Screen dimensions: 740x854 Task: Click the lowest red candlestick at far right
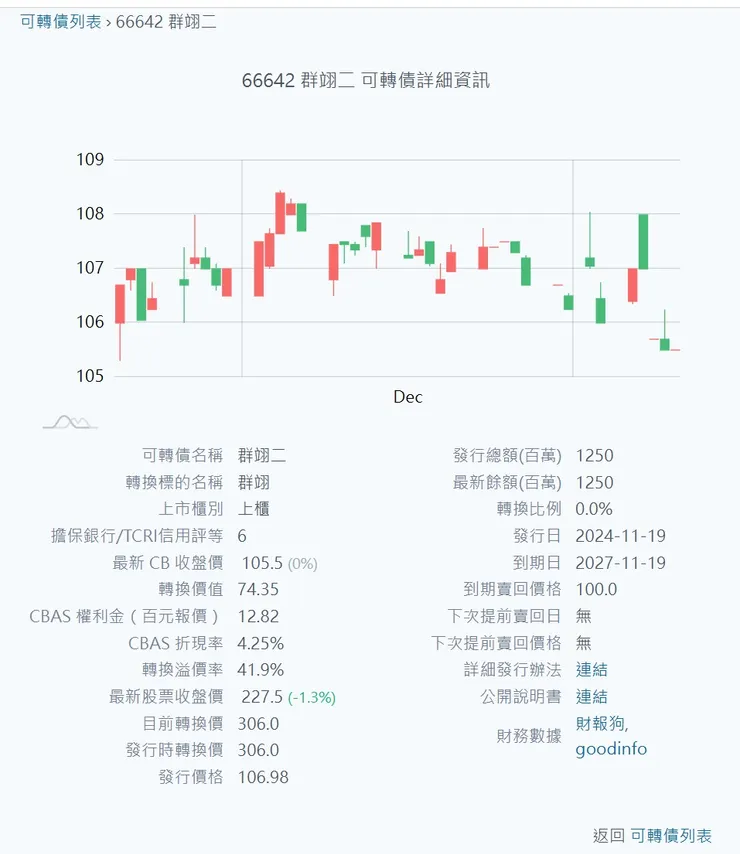coord(663,343)
